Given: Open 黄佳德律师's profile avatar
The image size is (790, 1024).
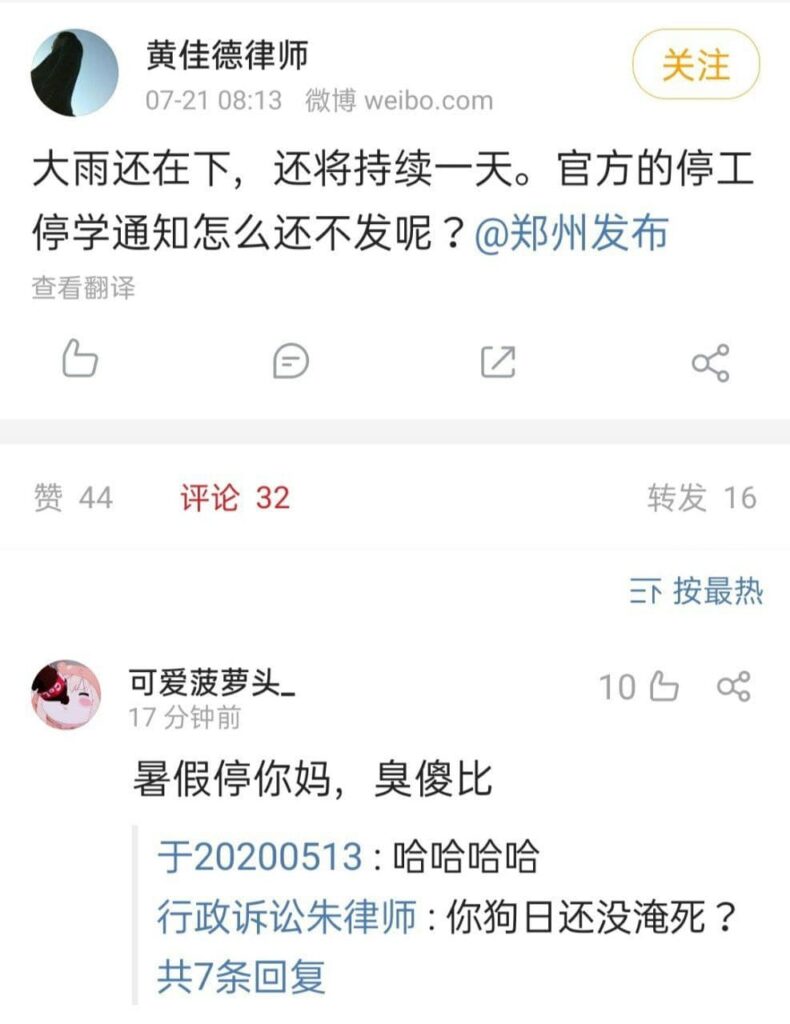Looking at the screenshot, I should coord(74,72).
